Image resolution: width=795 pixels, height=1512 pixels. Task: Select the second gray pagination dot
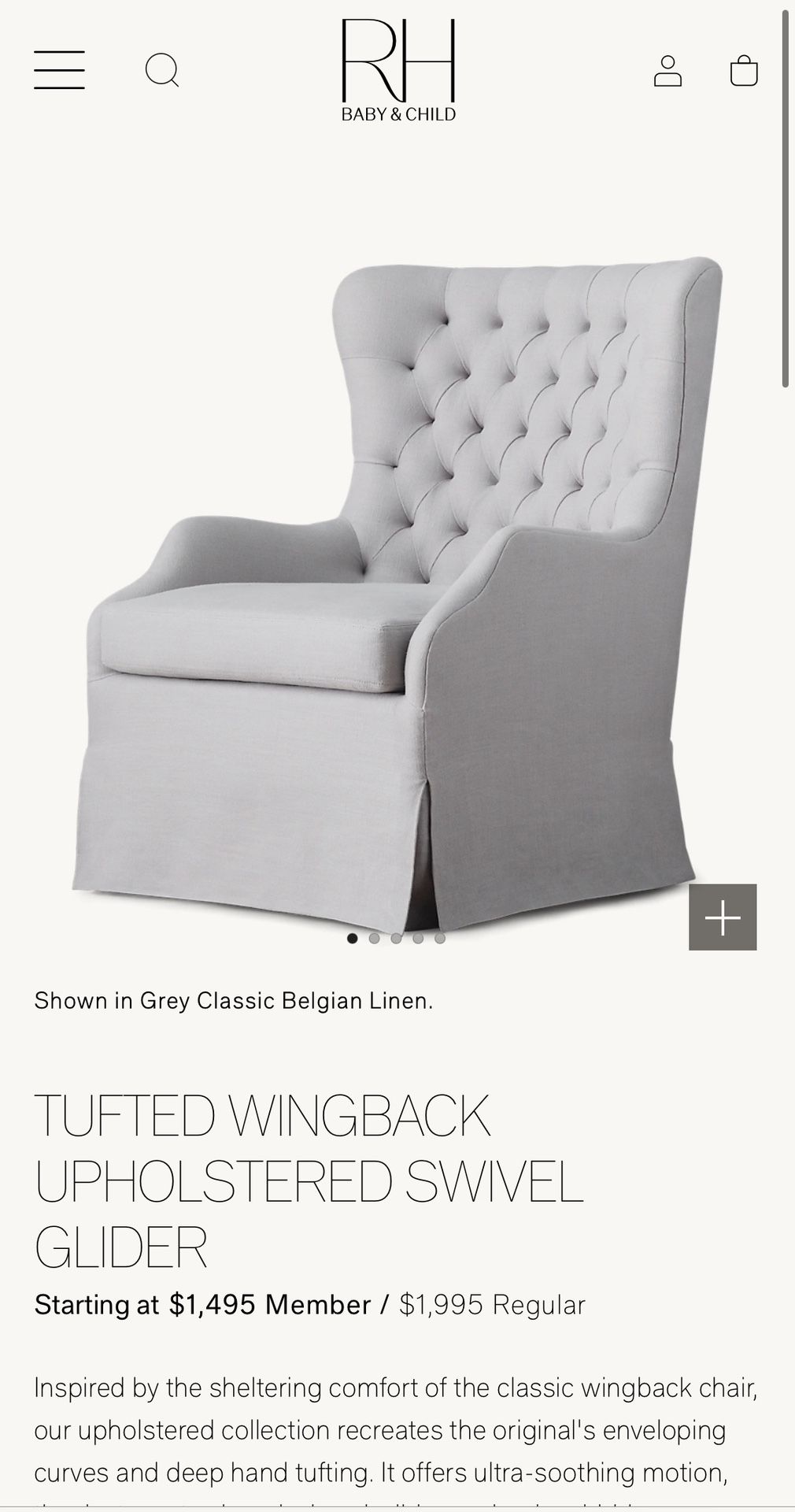374,938
